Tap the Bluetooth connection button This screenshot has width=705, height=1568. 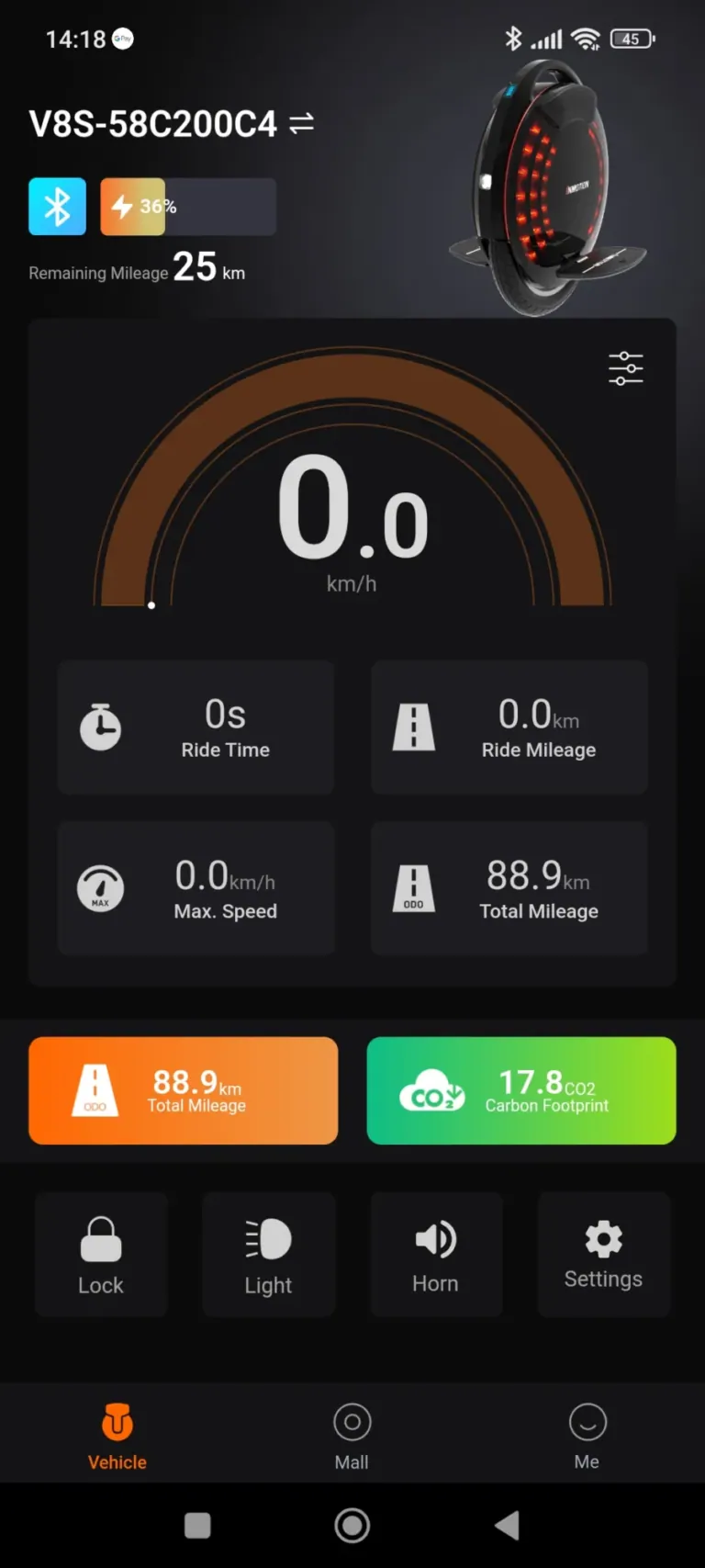coord(57,207)
